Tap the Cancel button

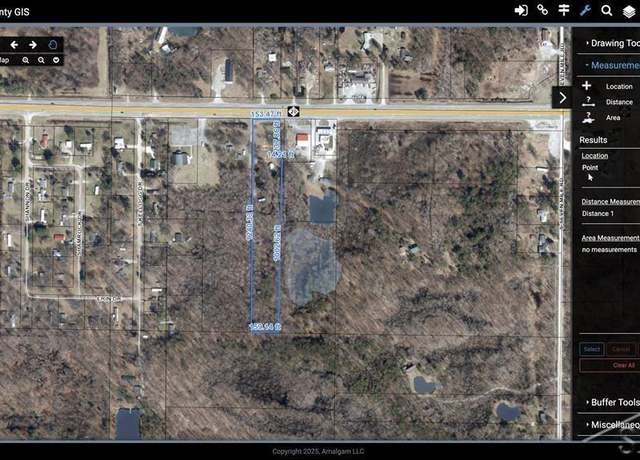click(621, 349)
